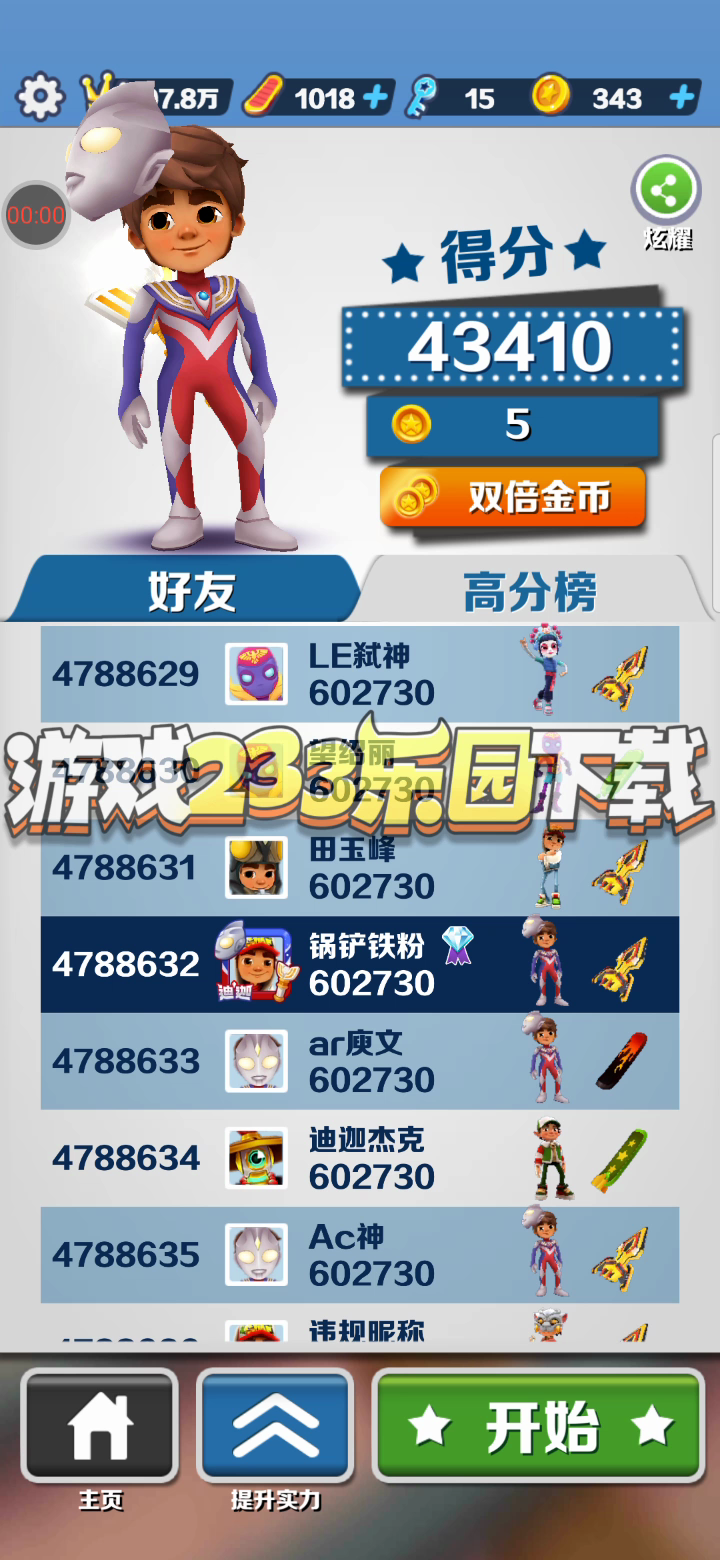Image resolution: width=720 pixels, height=1560 pixels.
Task: Open 迪迦杰克's leaderboard entry
Action: coord(360,1158)
